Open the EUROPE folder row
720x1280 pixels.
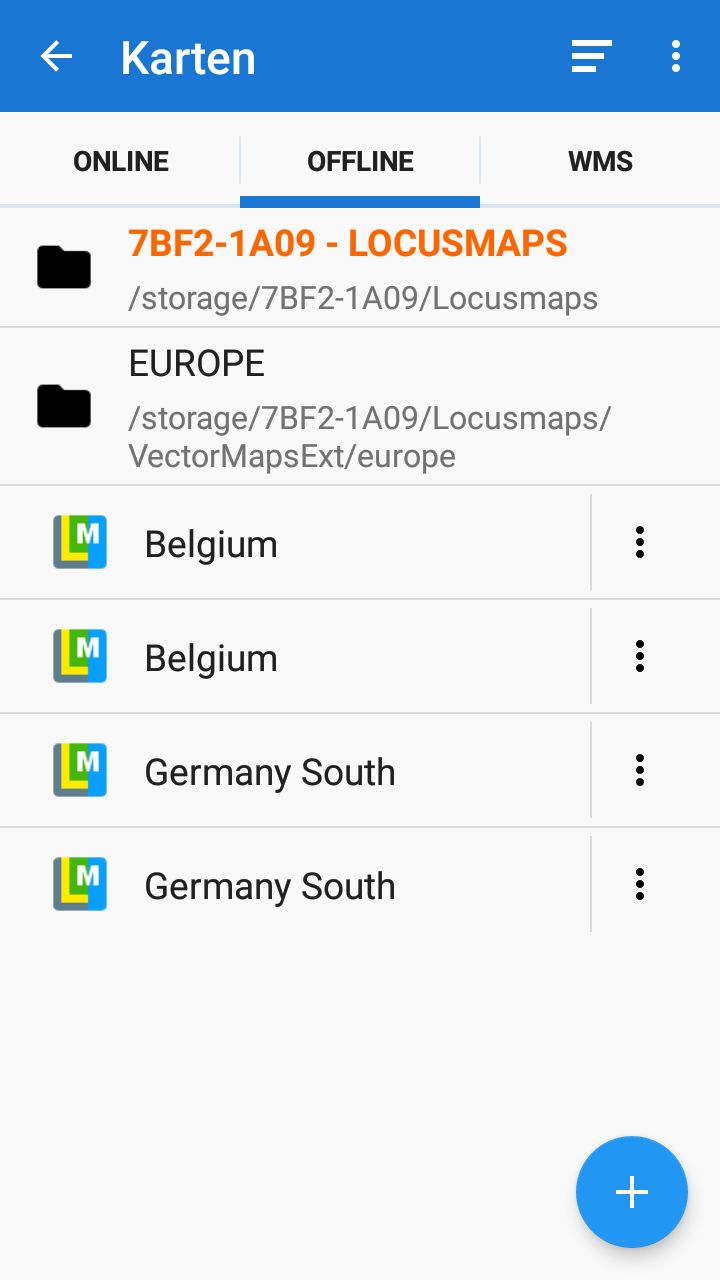(360, 407)
